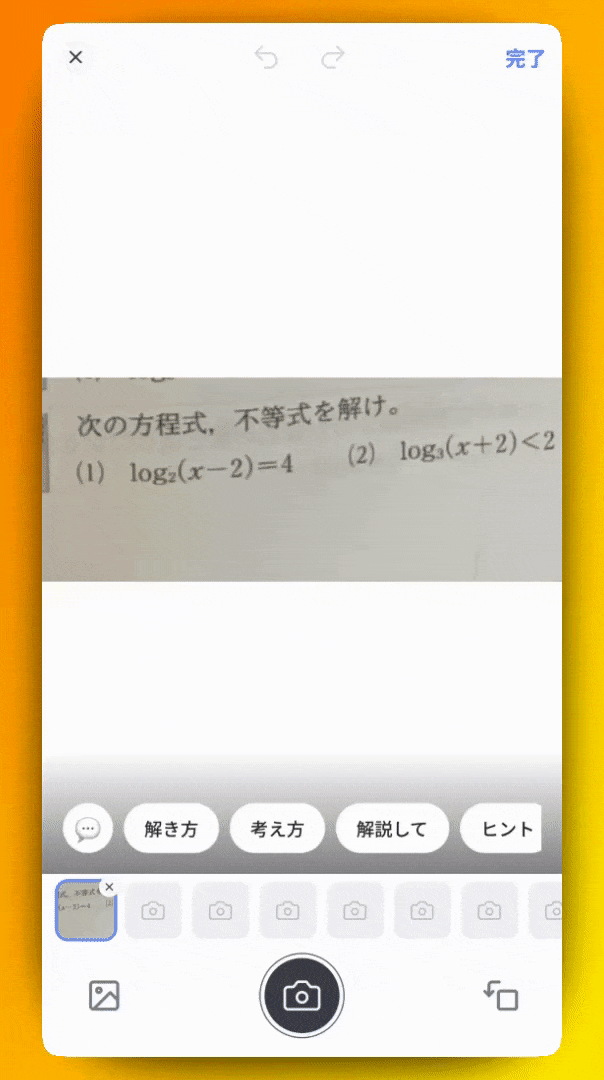
Task: Choose the 考え方 chip
Action: coord(277,829)
